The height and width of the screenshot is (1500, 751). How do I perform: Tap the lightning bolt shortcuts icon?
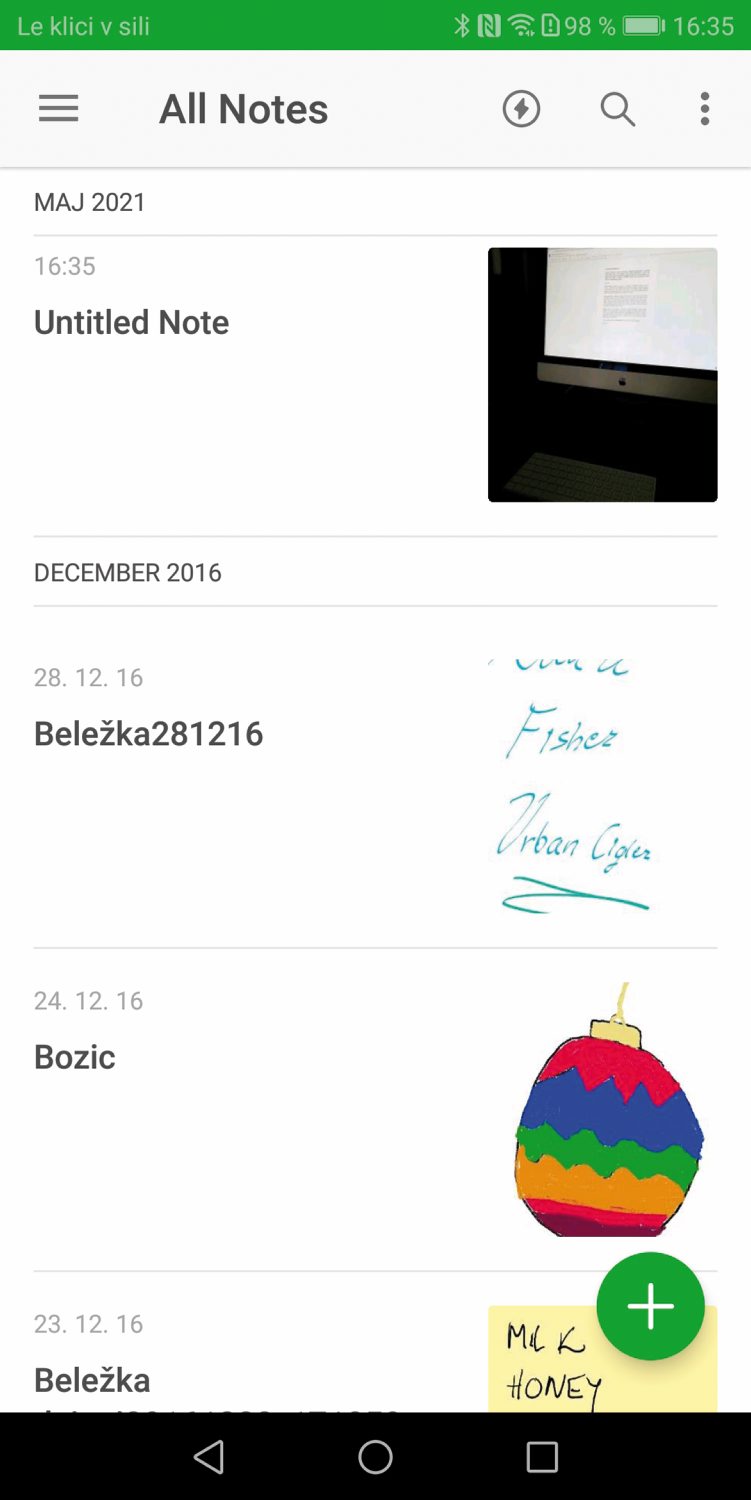point(521,109)
